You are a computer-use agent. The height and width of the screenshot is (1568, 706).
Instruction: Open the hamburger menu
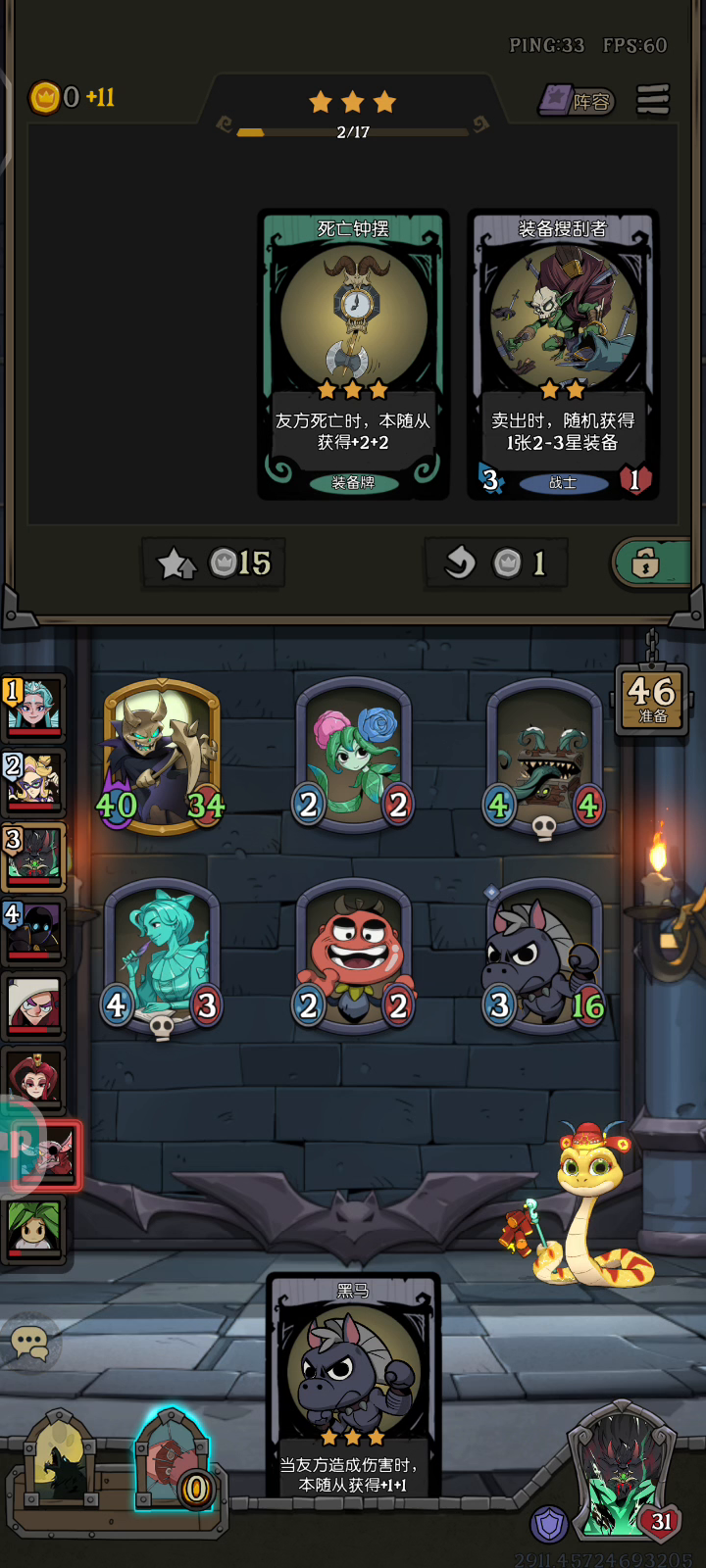653,99
